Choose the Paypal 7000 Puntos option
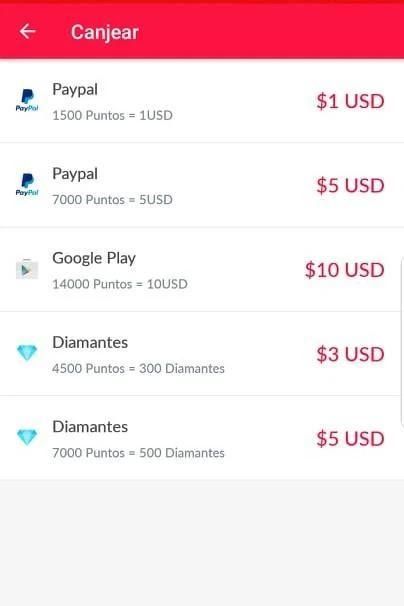404x606 pixels. pyautogui.click(x=202, y=185)
